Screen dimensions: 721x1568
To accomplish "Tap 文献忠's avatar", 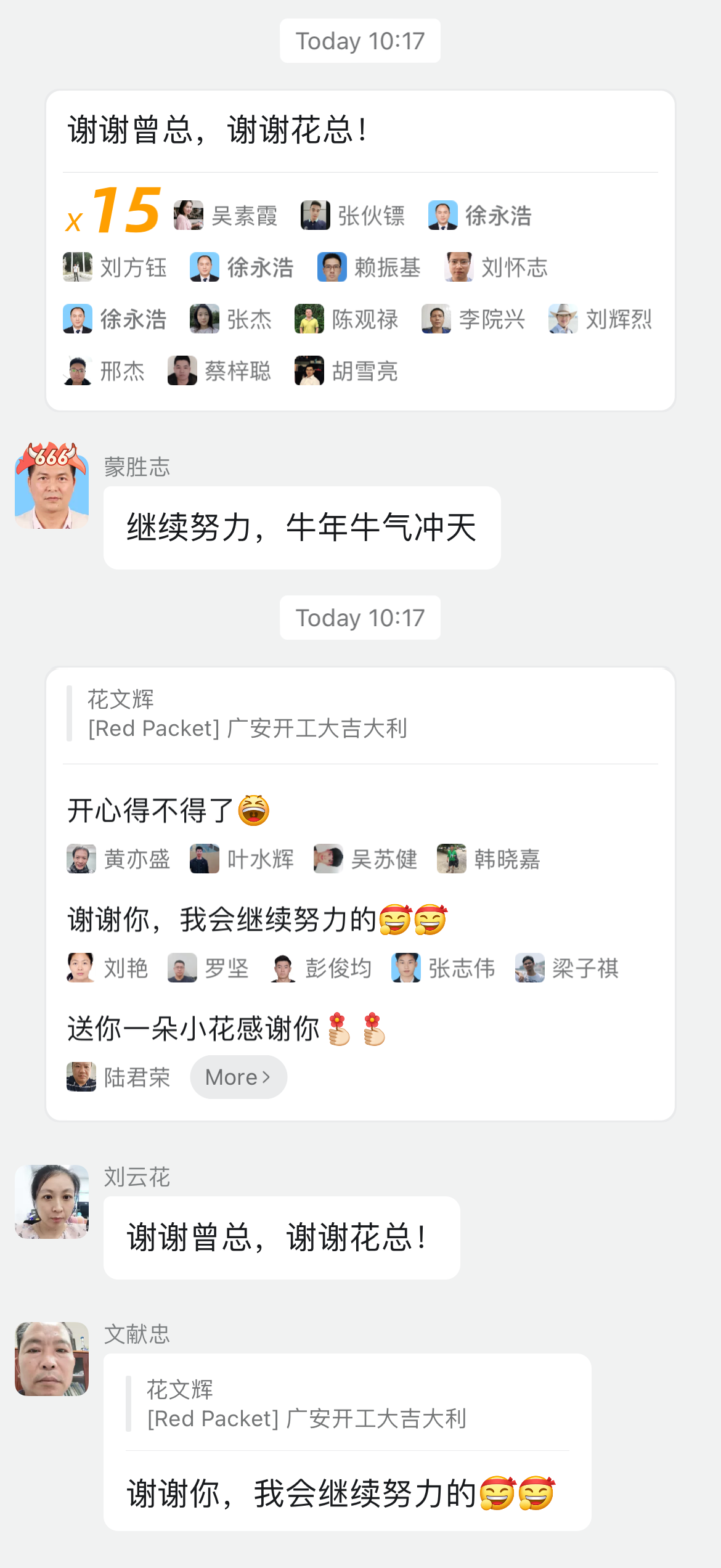I will coord(52,1358).
